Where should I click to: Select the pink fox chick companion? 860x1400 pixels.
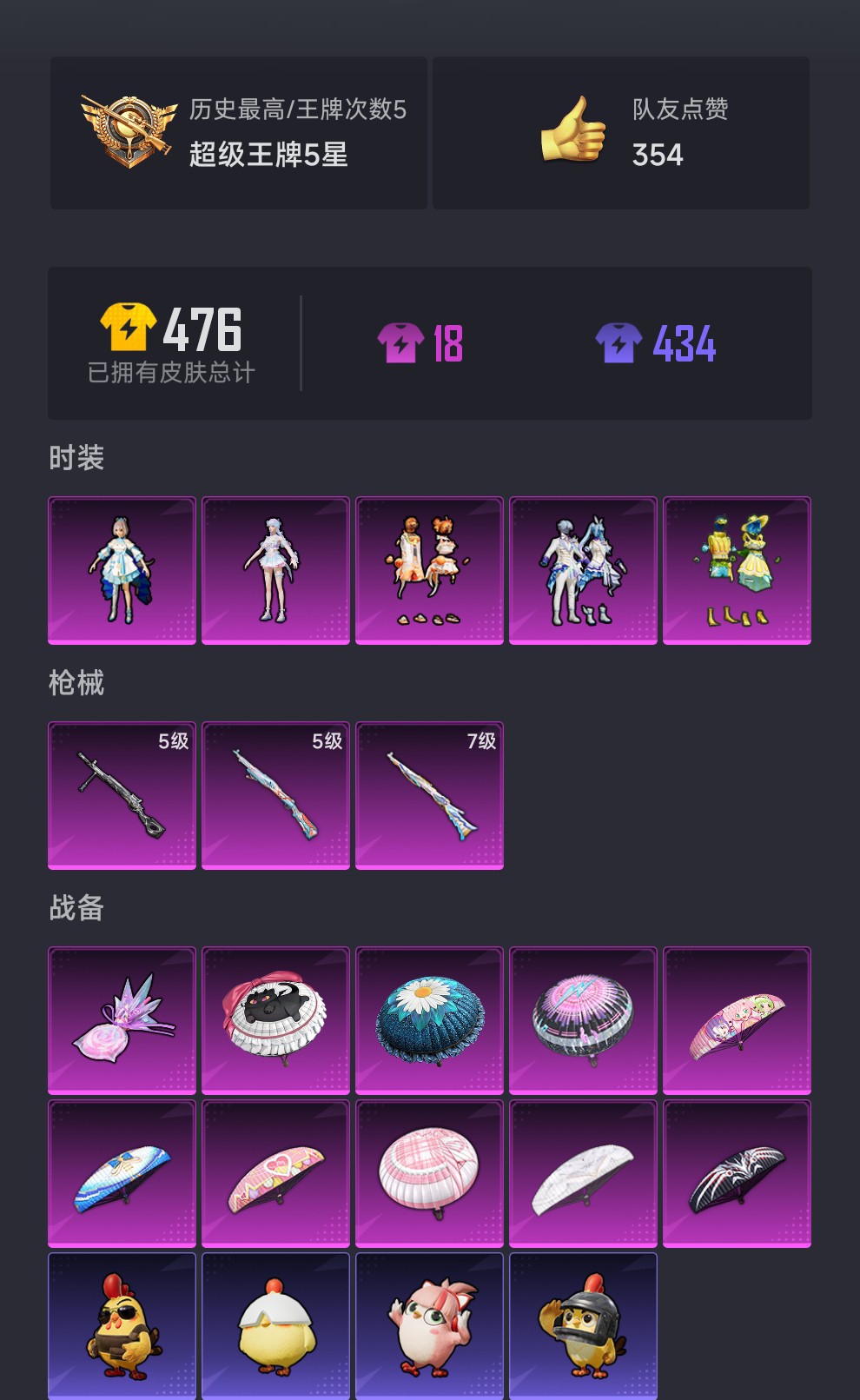pos(429,1325)
